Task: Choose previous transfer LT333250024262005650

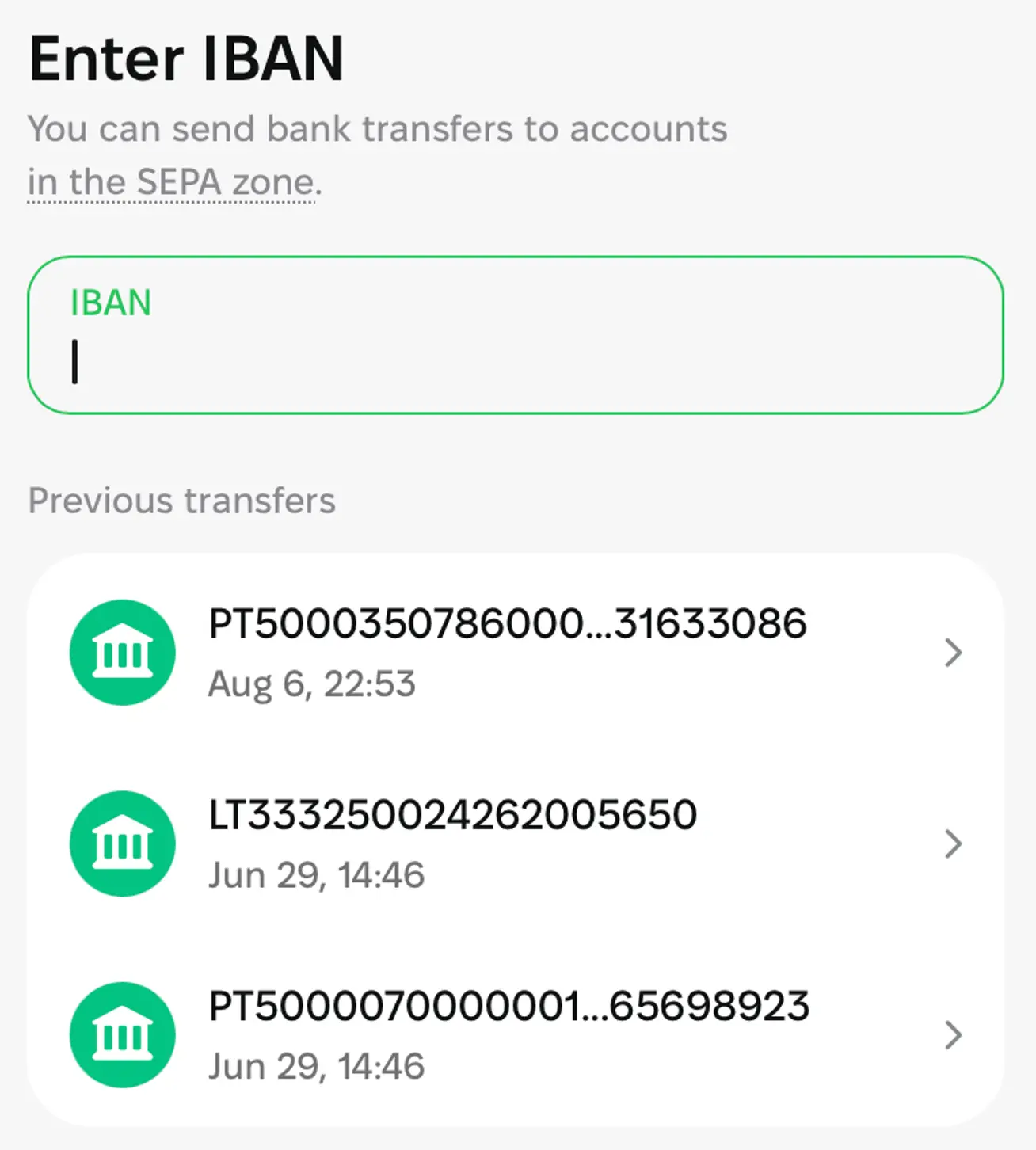Action: [x=516, y=843]
